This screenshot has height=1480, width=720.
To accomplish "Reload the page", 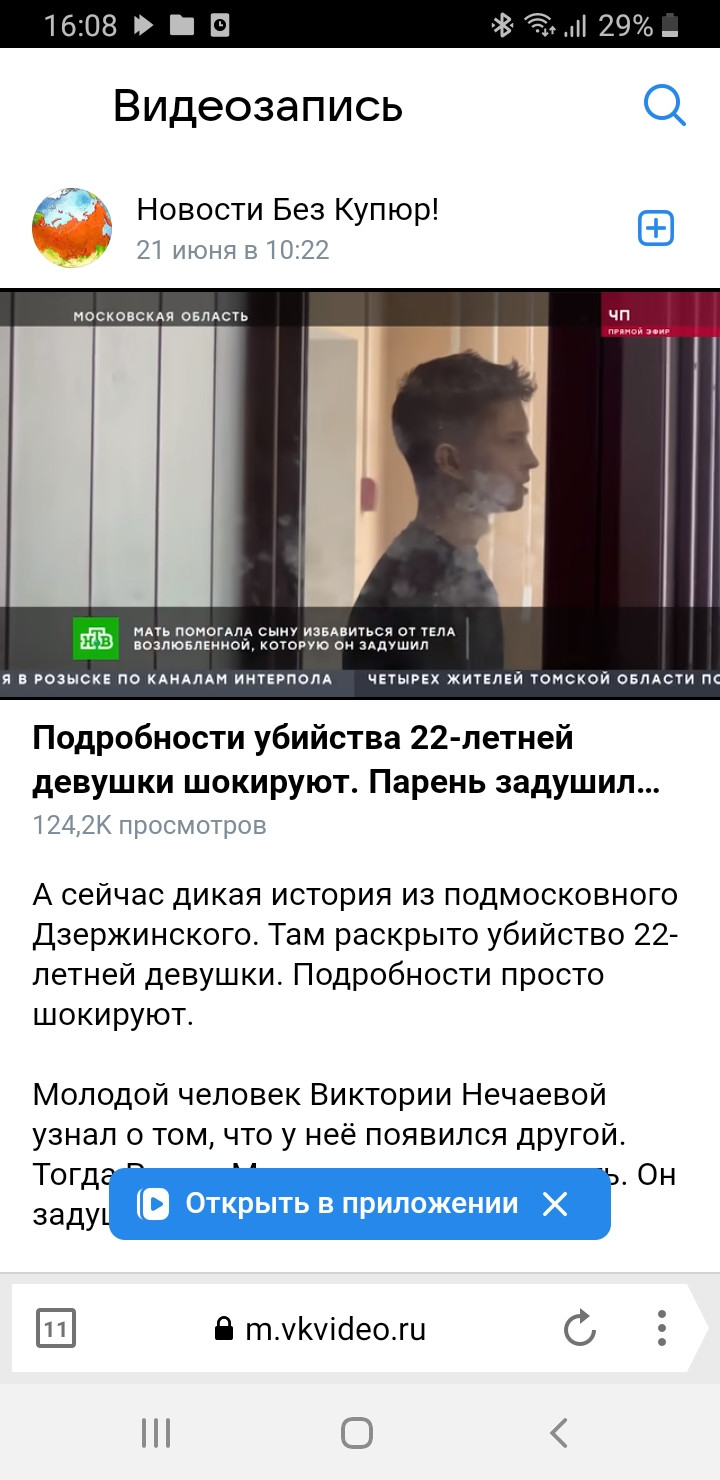I will pos(579,1329).
